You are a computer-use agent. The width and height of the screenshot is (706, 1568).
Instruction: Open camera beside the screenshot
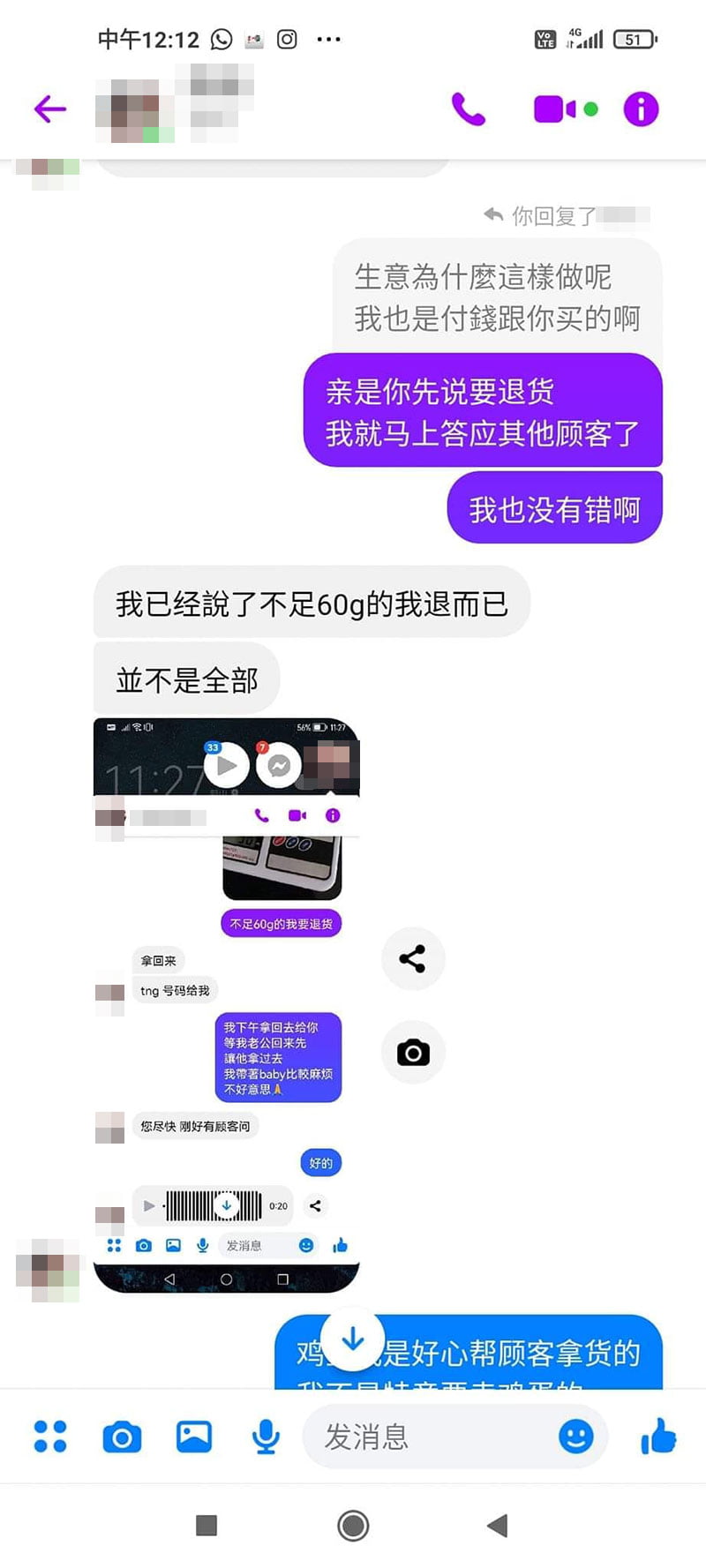pos(412,1053)
